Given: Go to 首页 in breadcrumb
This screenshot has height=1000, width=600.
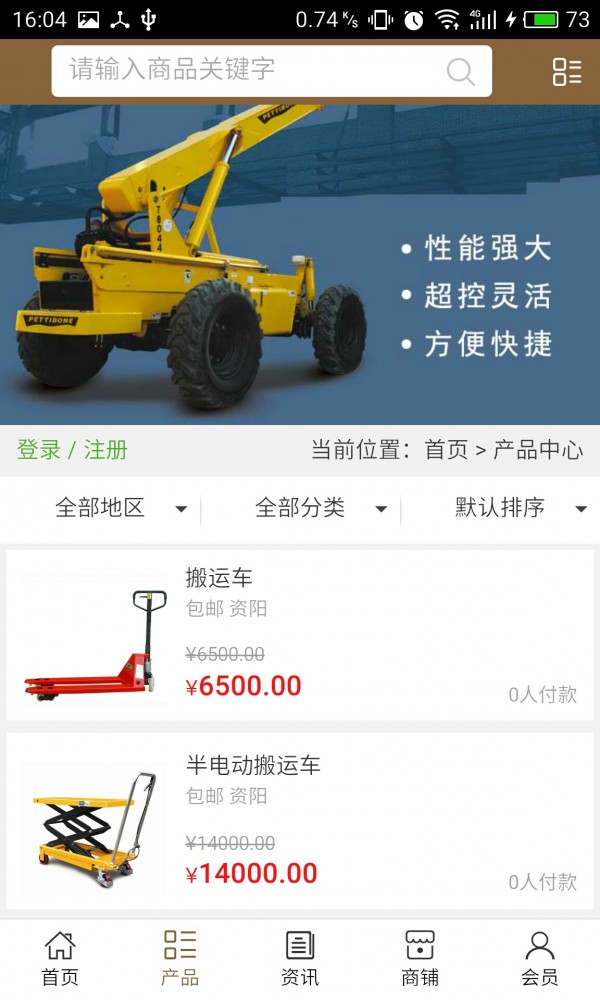Looking at the screenshot, I should coord(446,450).
